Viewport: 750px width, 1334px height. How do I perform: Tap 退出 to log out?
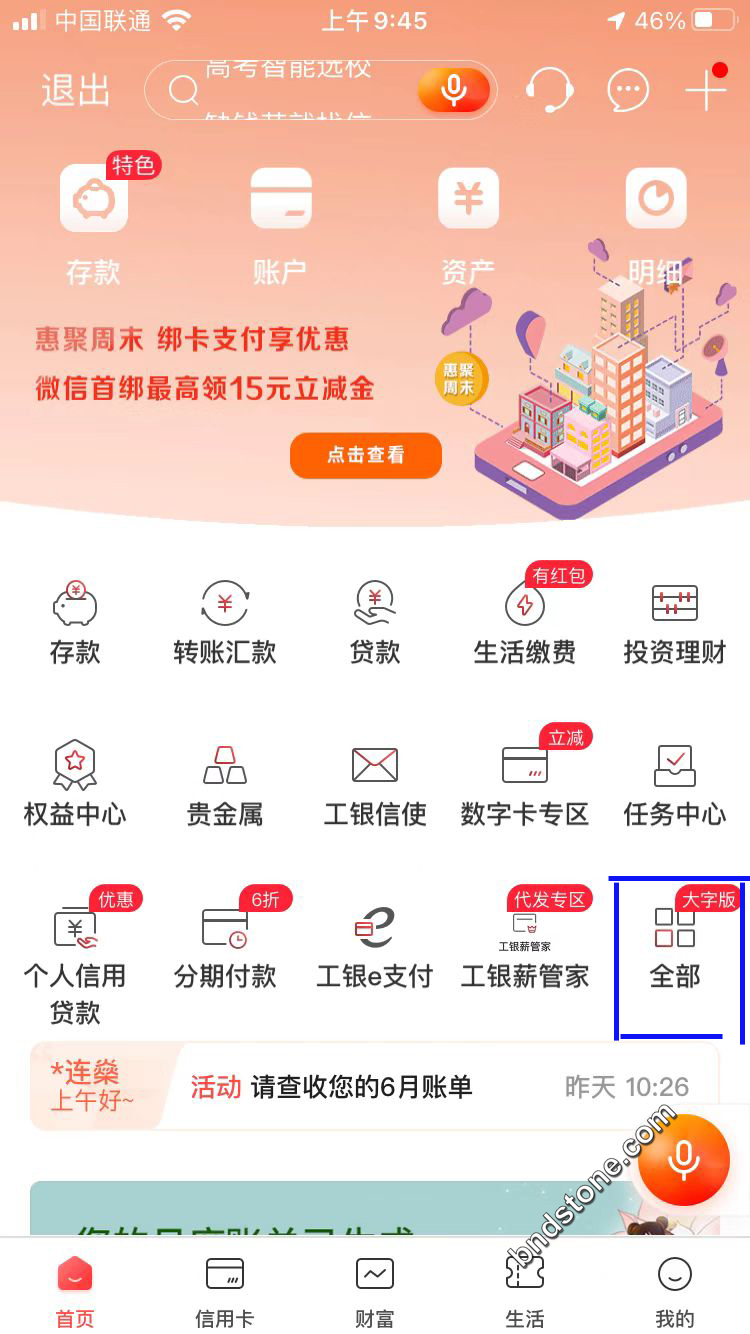point(75,91)
